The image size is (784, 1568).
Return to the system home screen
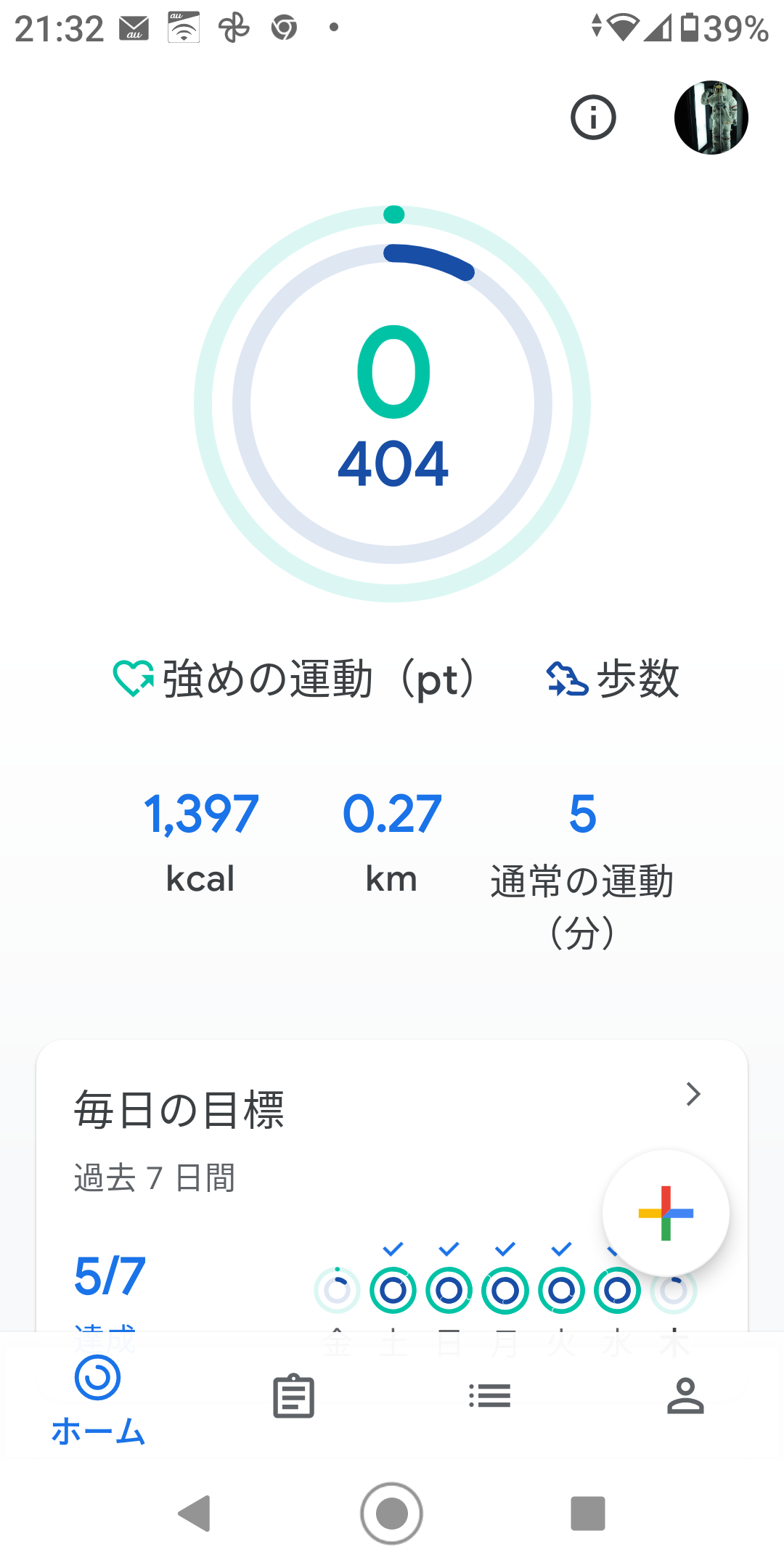tap(392, 1514)
